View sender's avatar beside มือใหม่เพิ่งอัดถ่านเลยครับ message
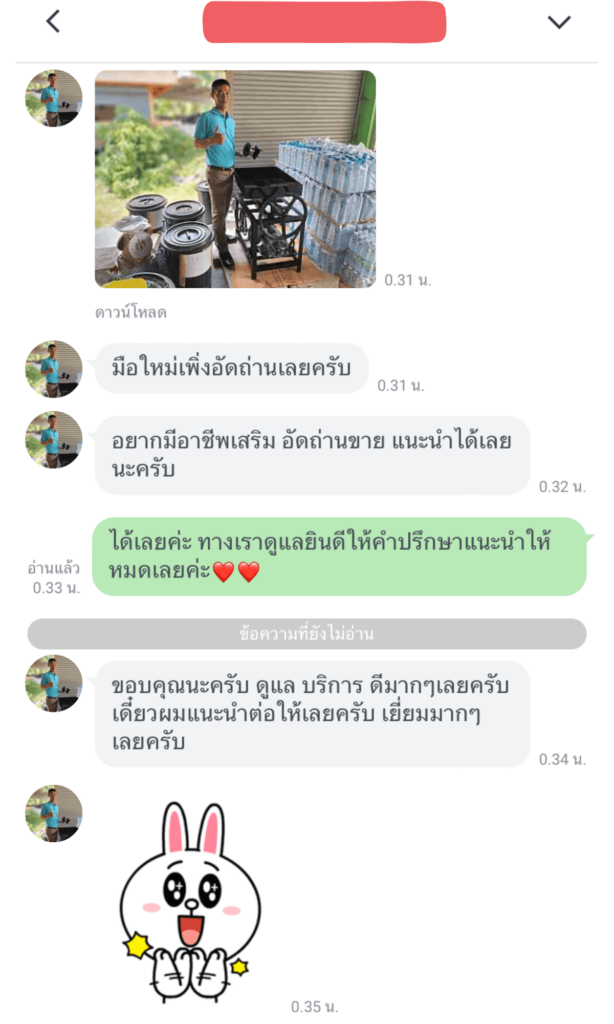 pos(54,369)
